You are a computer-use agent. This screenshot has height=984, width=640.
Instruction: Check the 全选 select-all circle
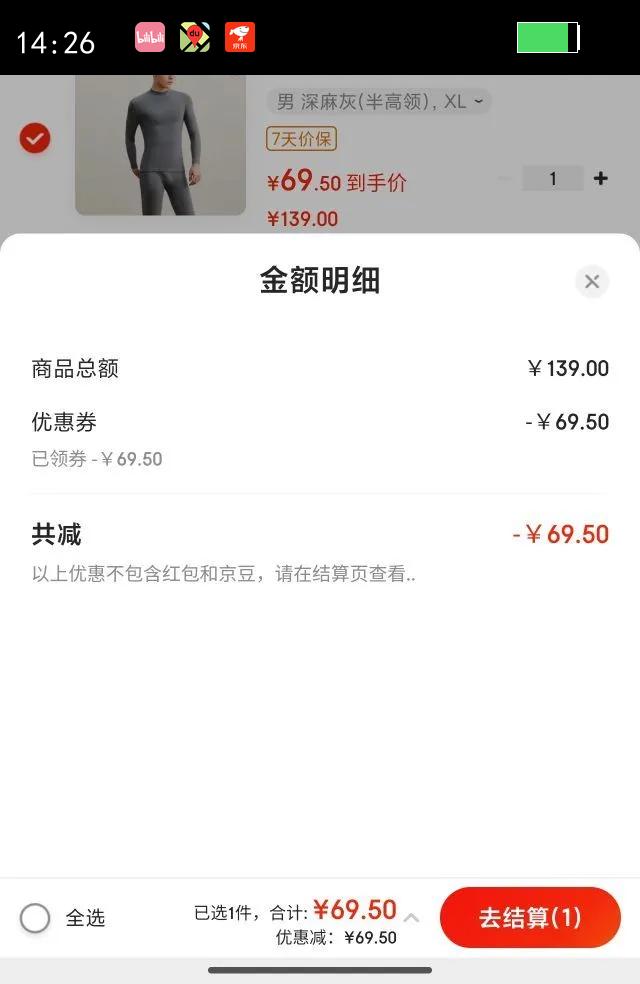[35, 918]
